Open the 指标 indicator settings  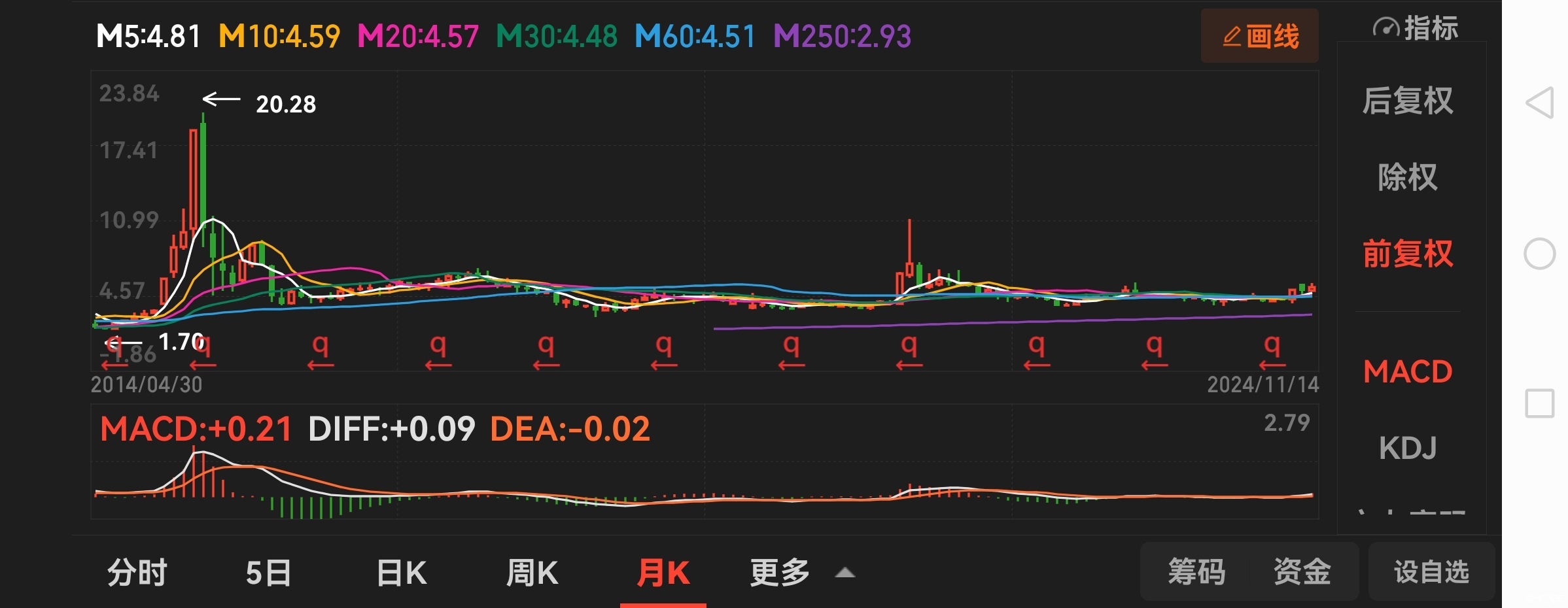(x=1416, y=28)
